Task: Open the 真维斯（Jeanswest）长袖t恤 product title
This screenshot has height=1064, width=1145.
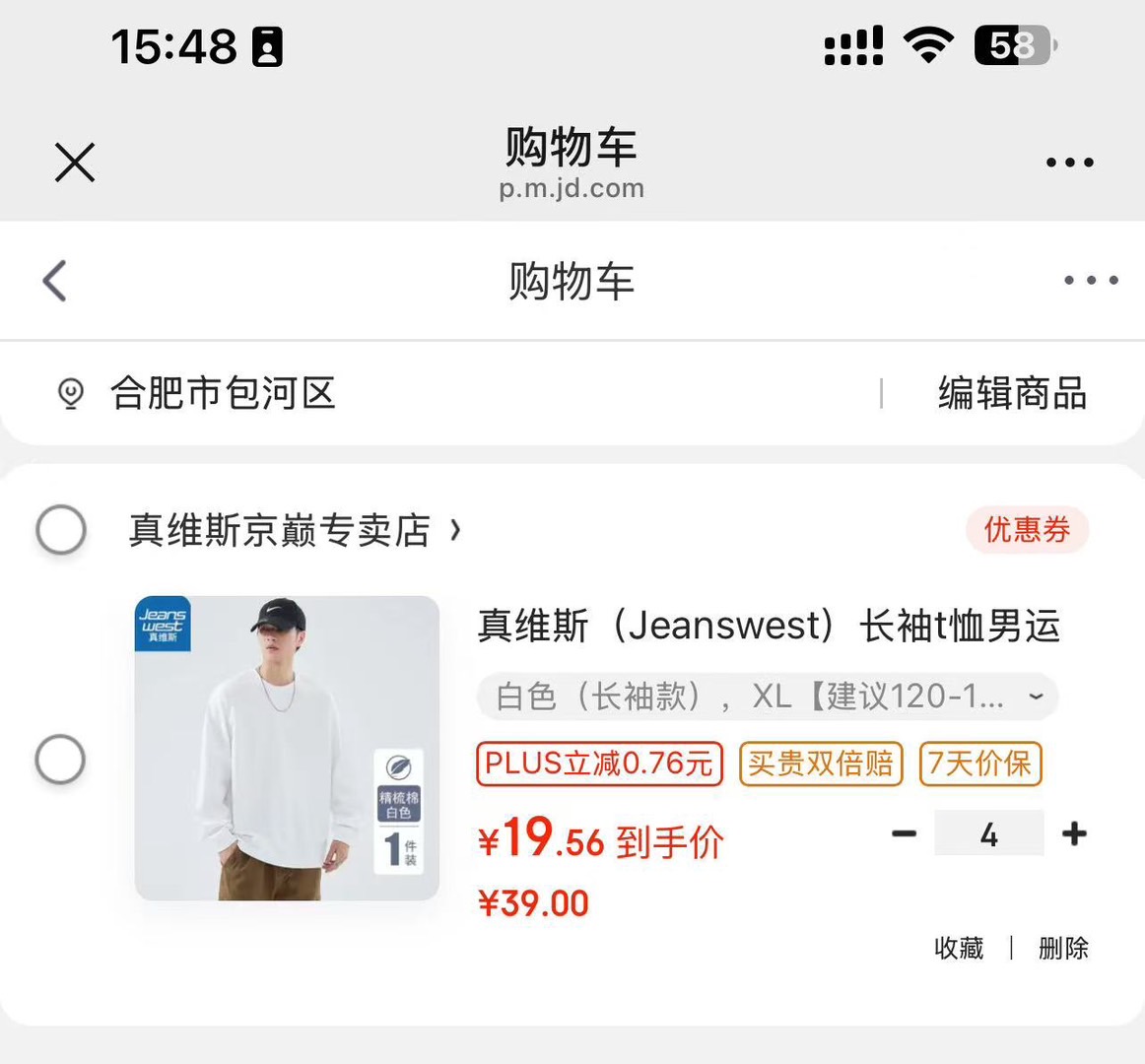Action: point(768,626)
